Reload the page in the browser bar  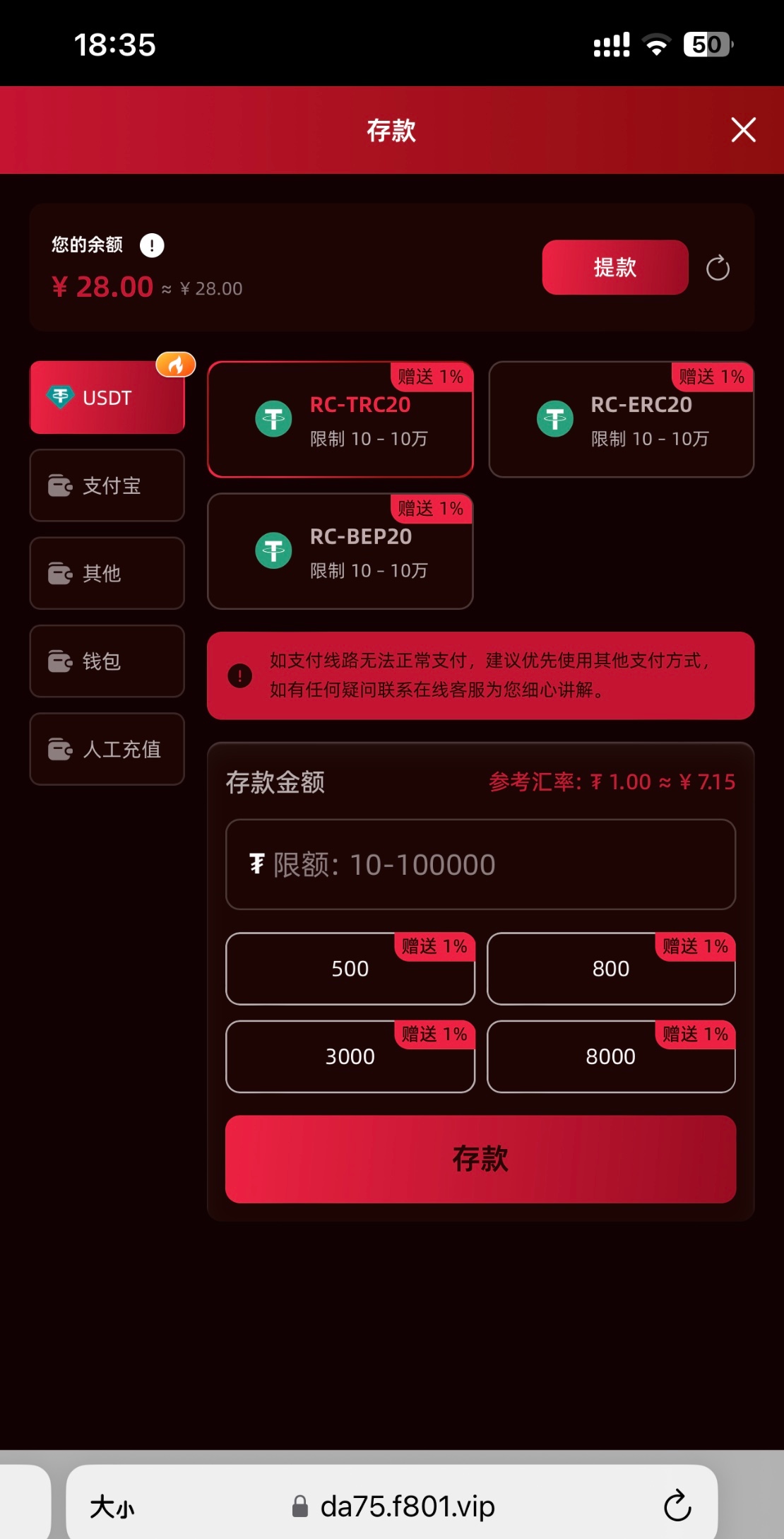(677, 1505)
